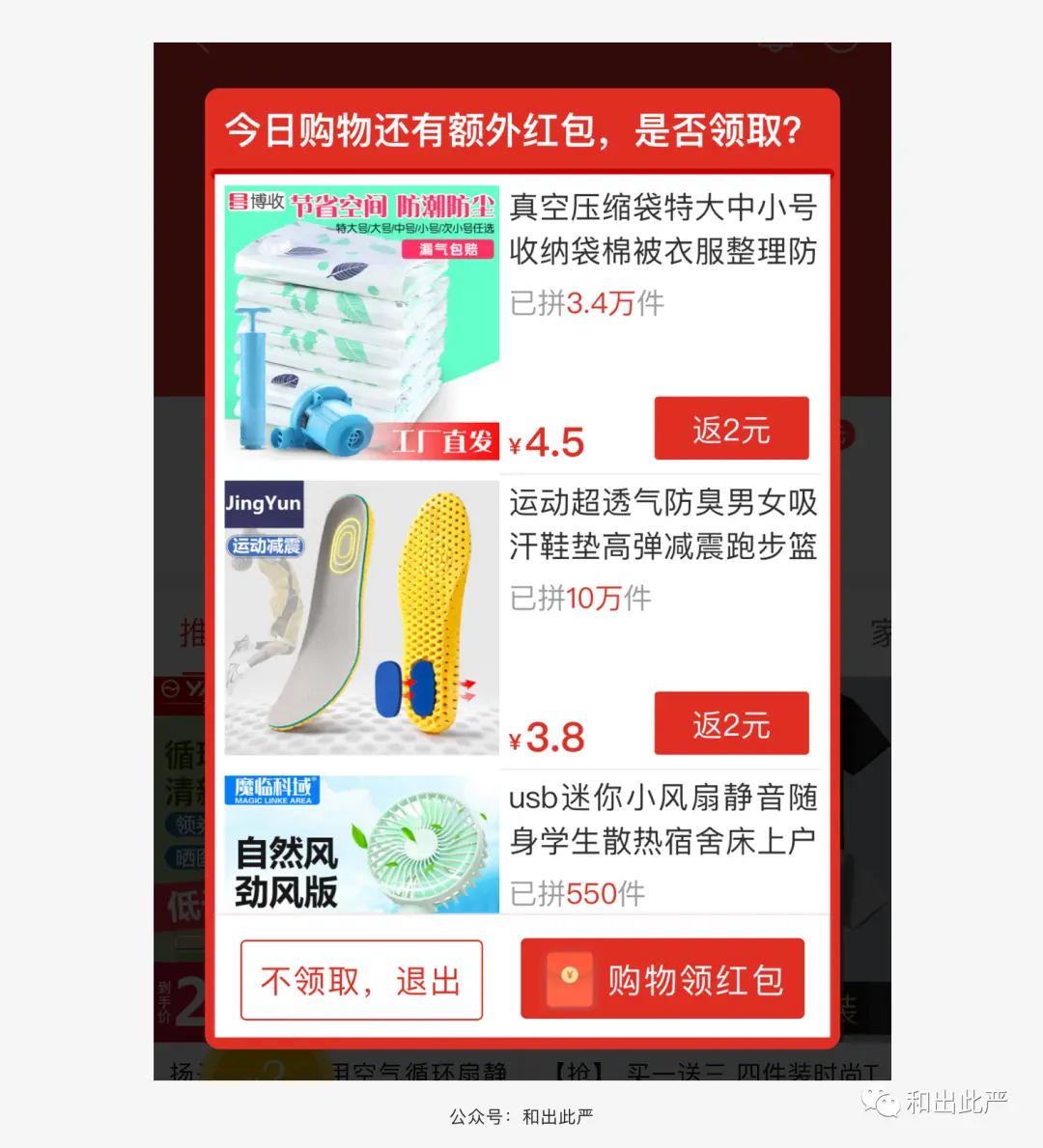Claim via 购物领红包 button
Image resolution: width=1043 pixels, height=1148 pixels.
662,979
